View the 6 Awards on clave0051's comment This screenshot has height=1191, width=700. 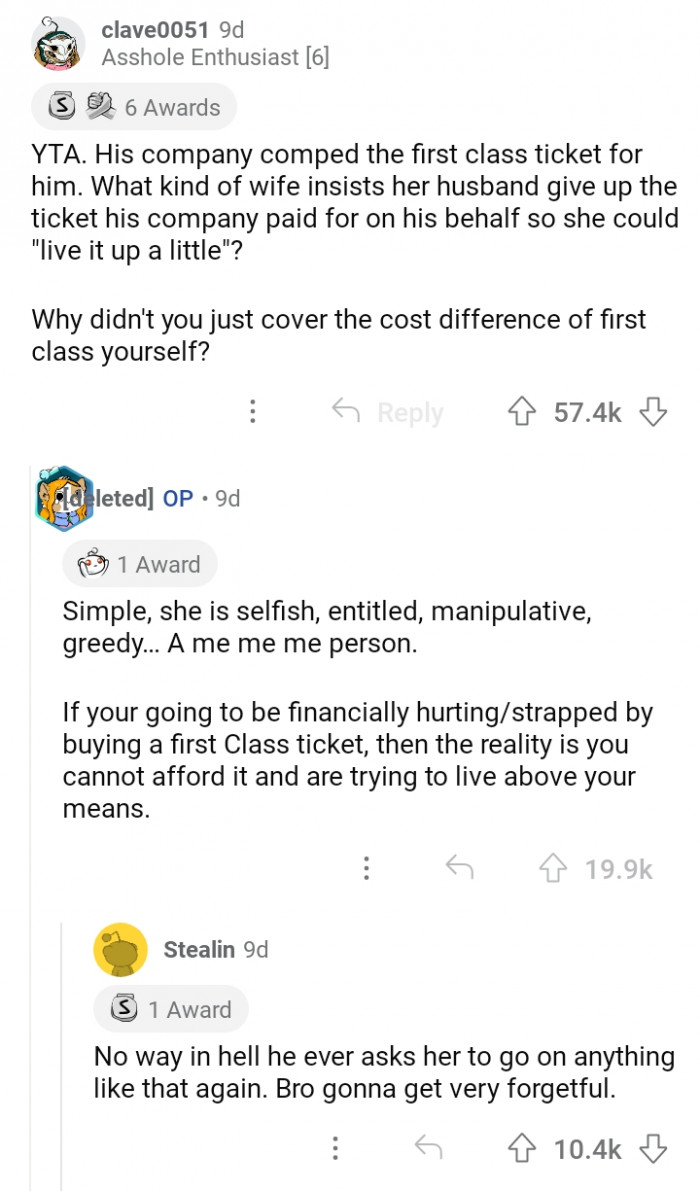pos(134,107)
